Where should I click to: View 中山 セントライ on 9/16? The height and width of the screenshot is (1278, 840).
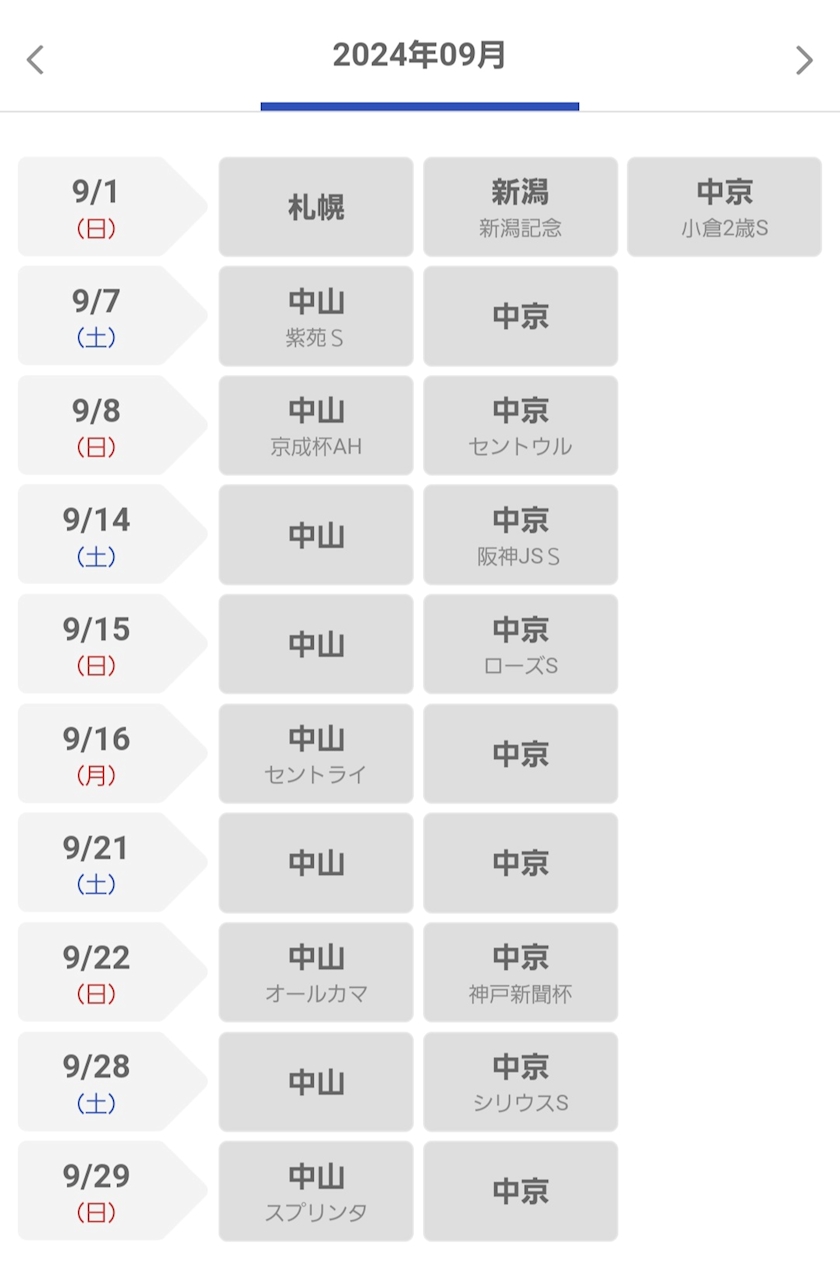point(316,753)
